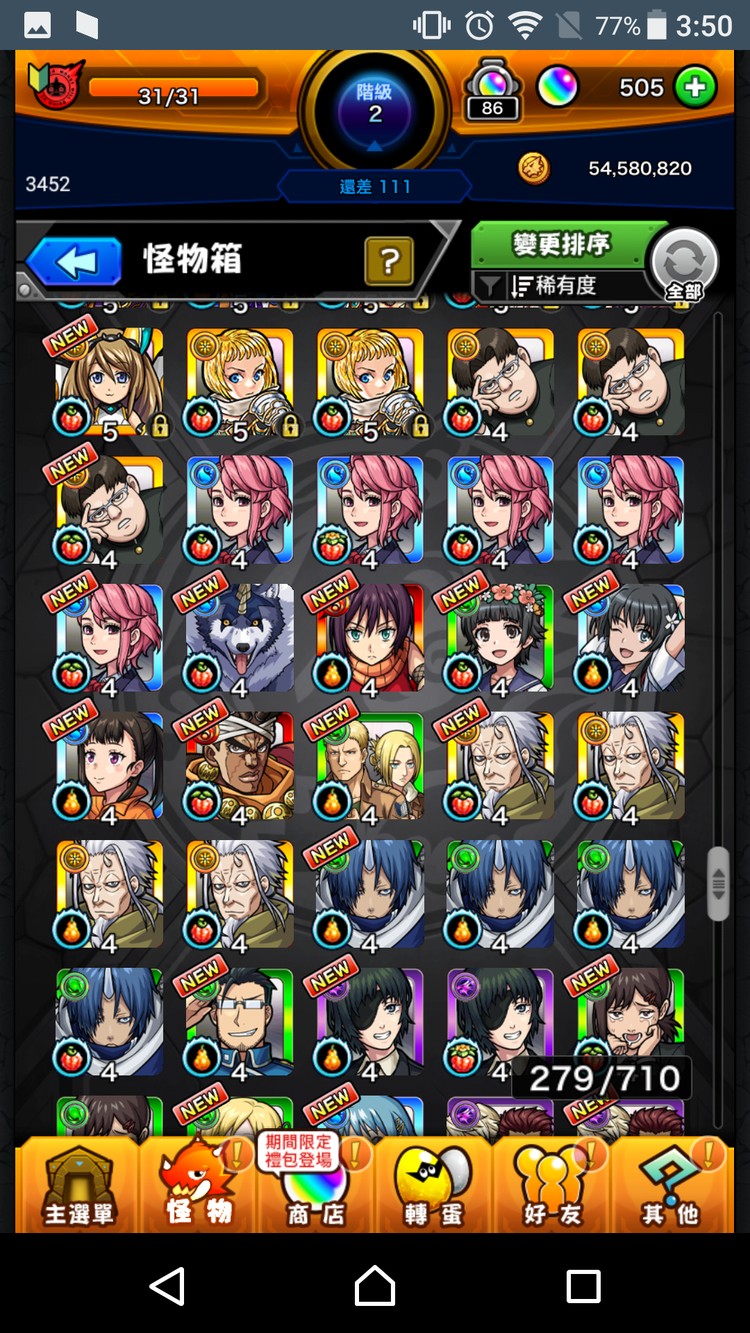Screen dimensions: 750x1333
Task: Open the yellow question mark help
Action: click(389, 262)
